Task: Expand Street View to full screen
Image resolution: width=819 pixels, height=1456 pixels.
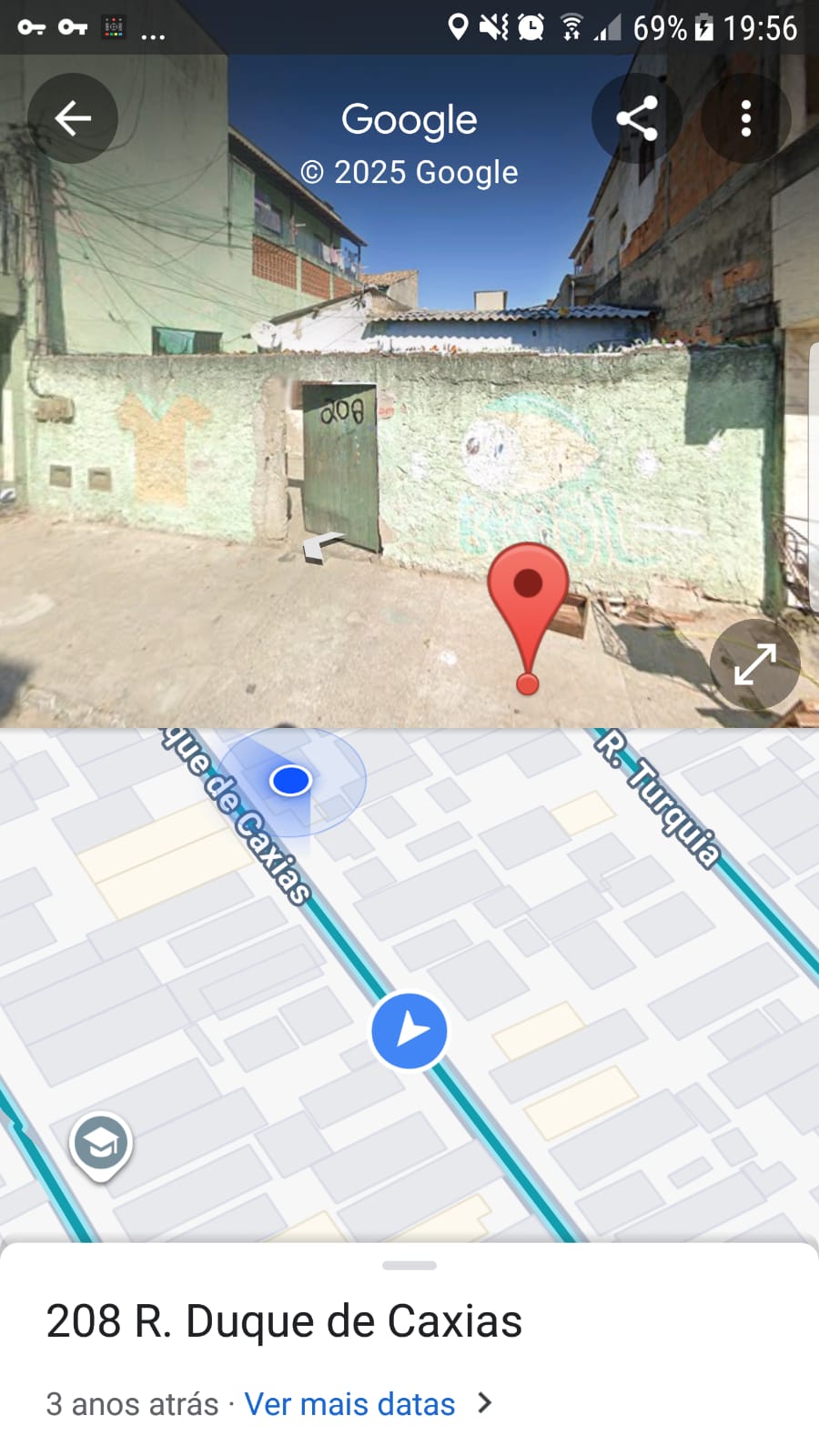Action: (x=754, y=664)
